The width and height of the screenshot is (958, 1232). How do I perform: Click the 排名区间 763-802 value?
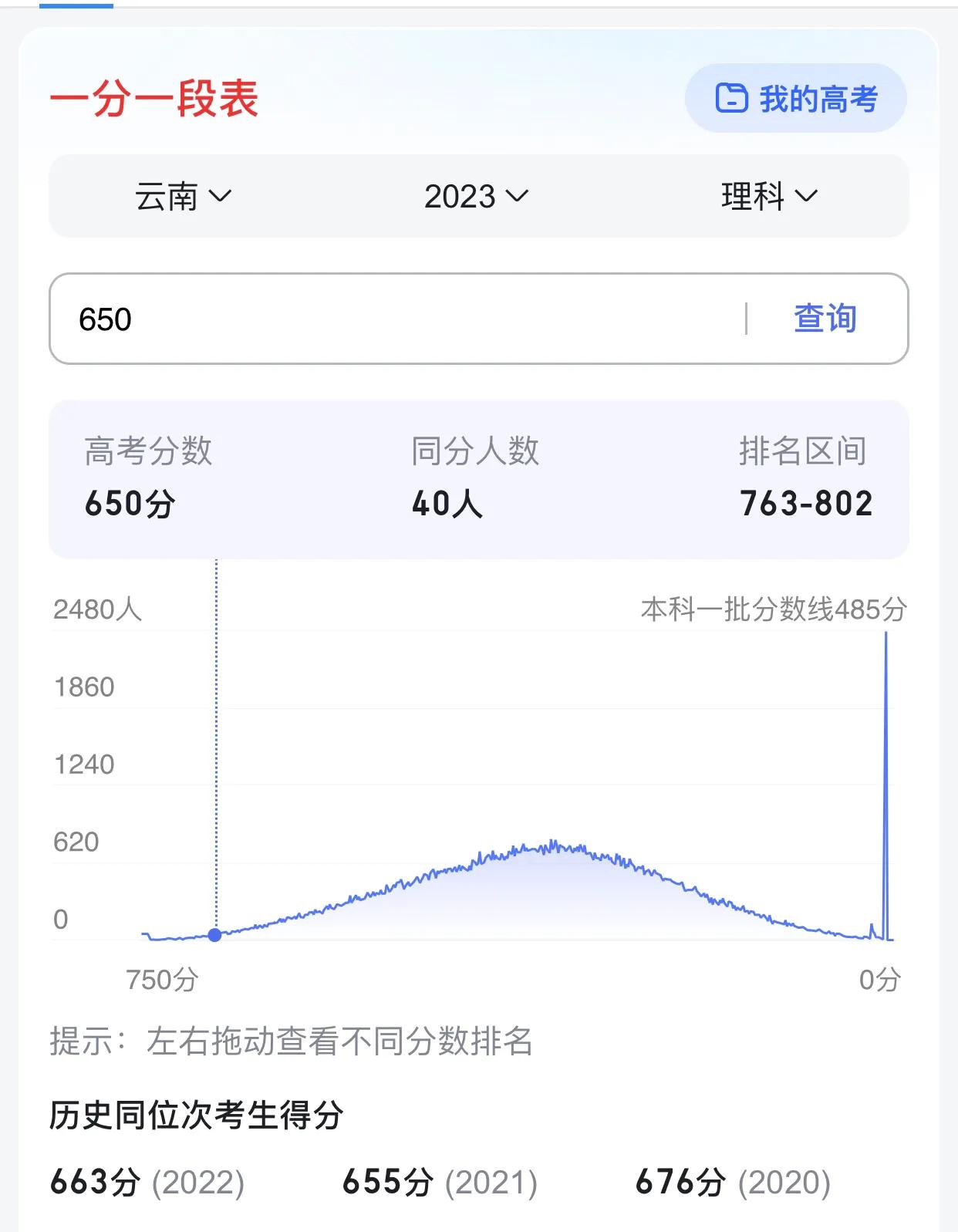pos(805,480)
